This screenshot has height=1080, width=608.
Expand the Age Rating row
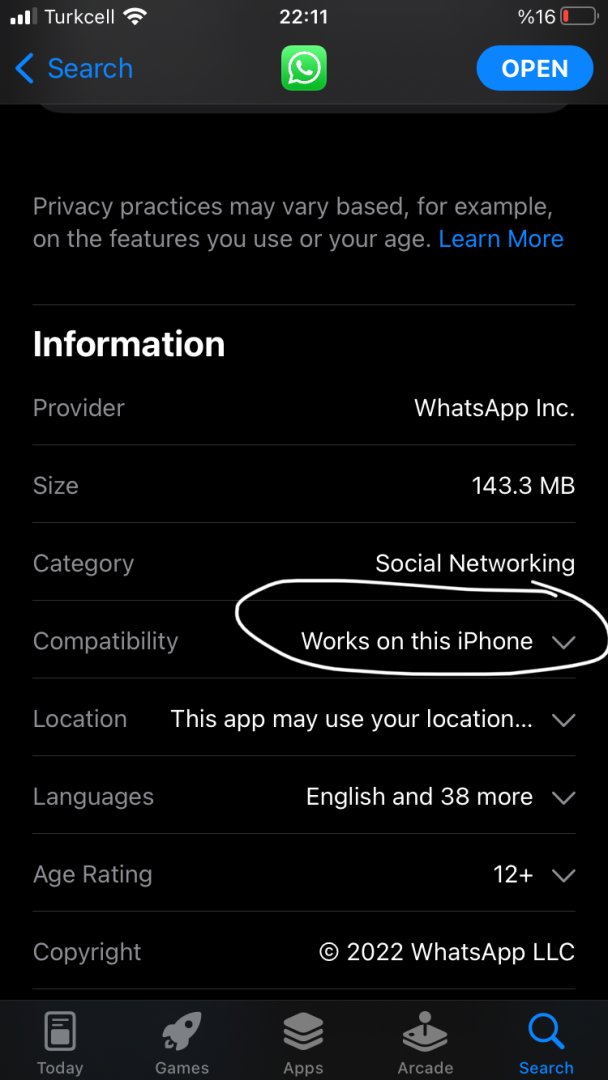[x=563, y=875]
